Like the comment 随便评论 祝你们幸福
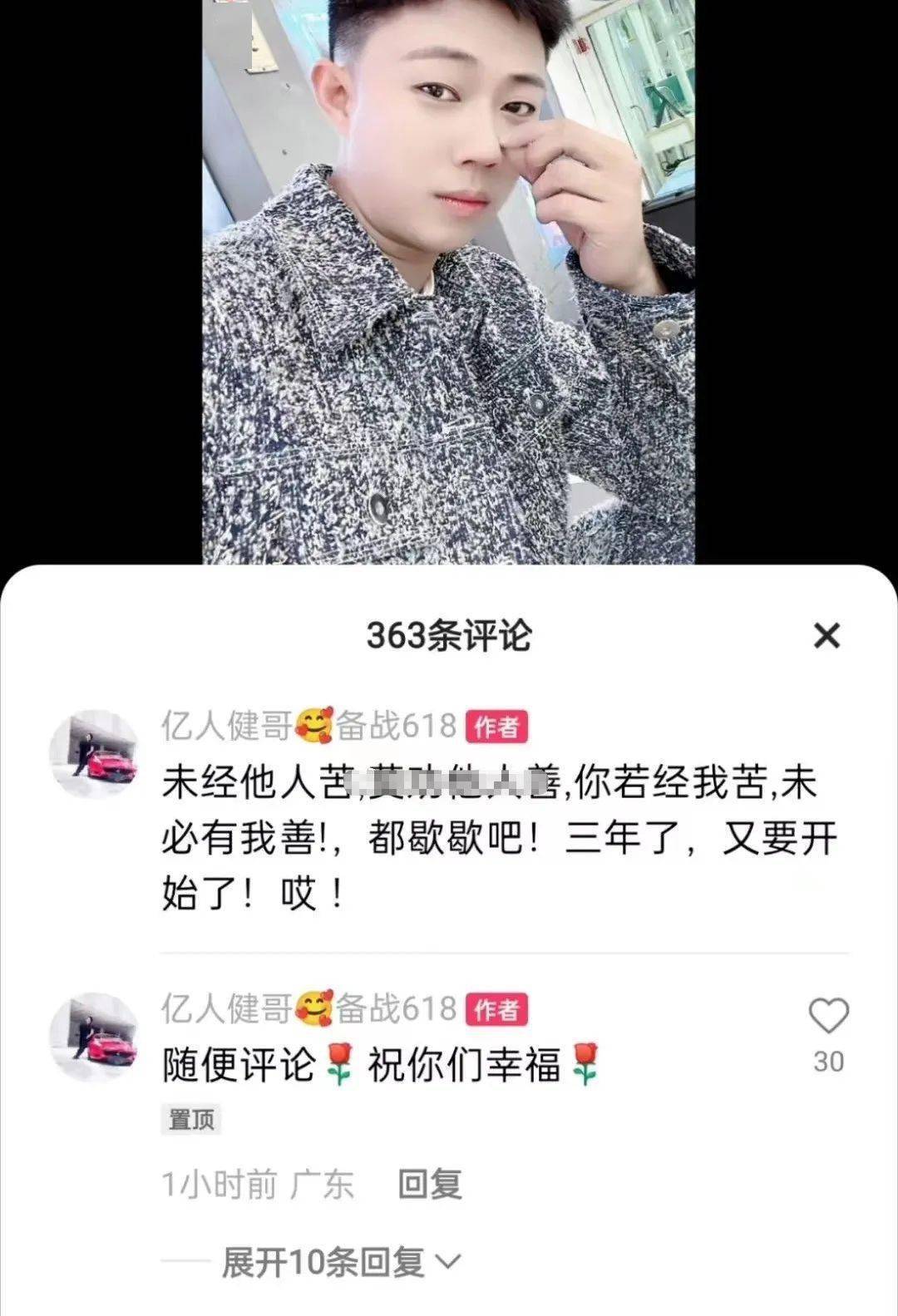 (x=828, y=1017)
